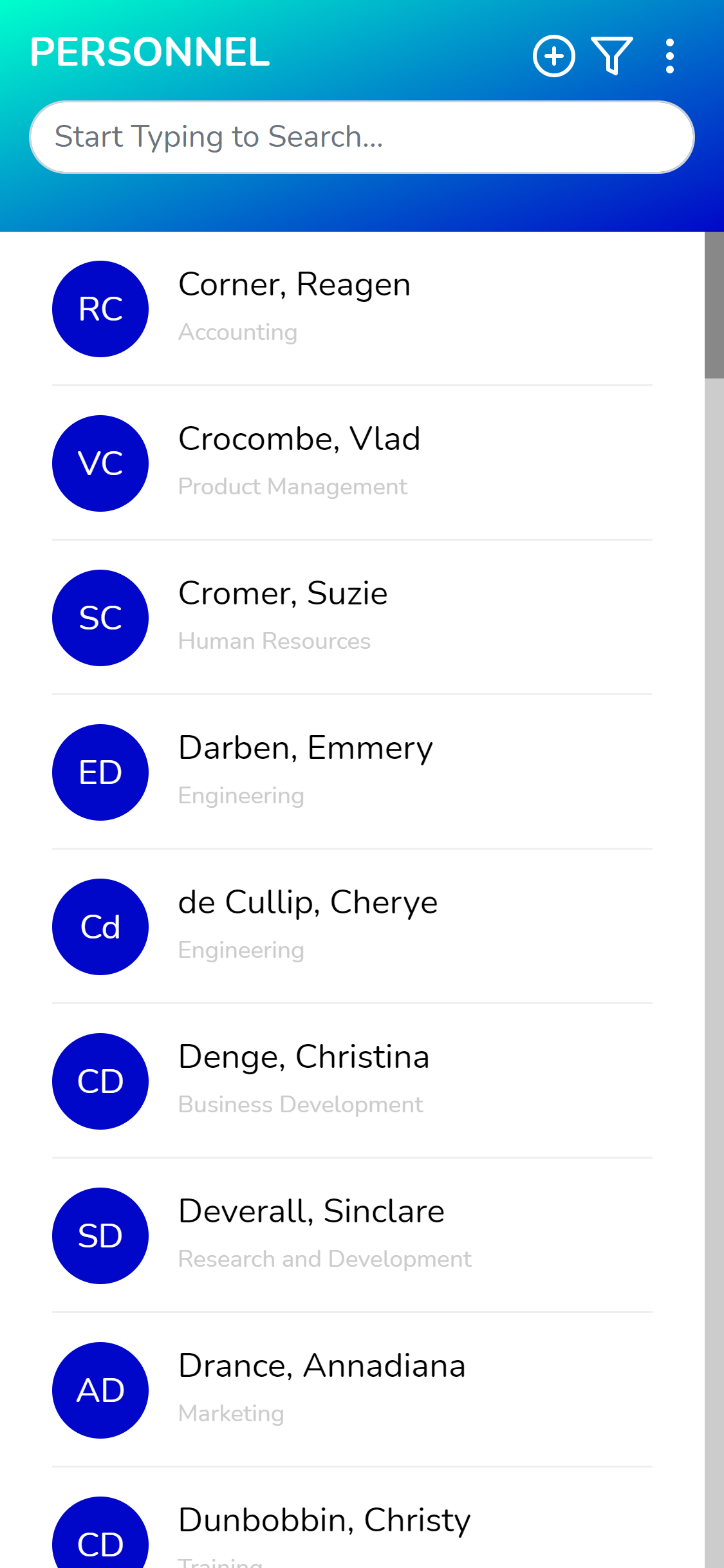Select Crocombe, Vlad from the list
Screen dimensions: 724x1568
pyautogui.click(x=352, y=463)
